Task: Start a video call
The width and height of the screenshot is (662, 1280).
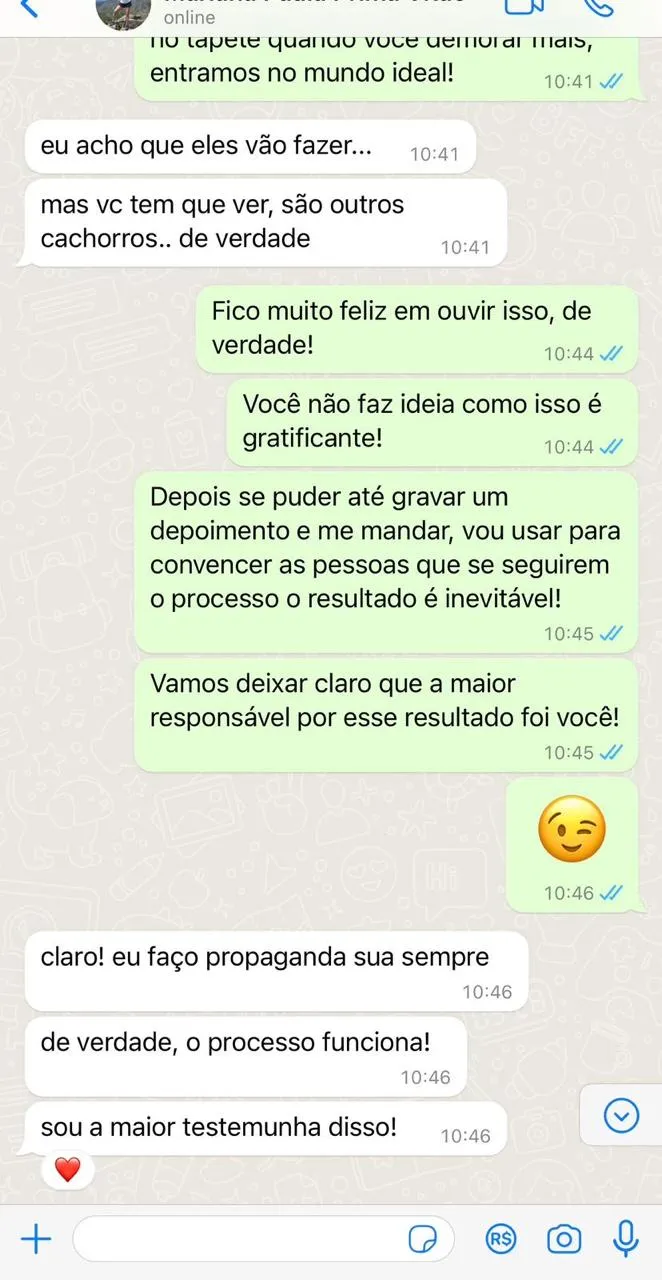Action: pos(523,6)
